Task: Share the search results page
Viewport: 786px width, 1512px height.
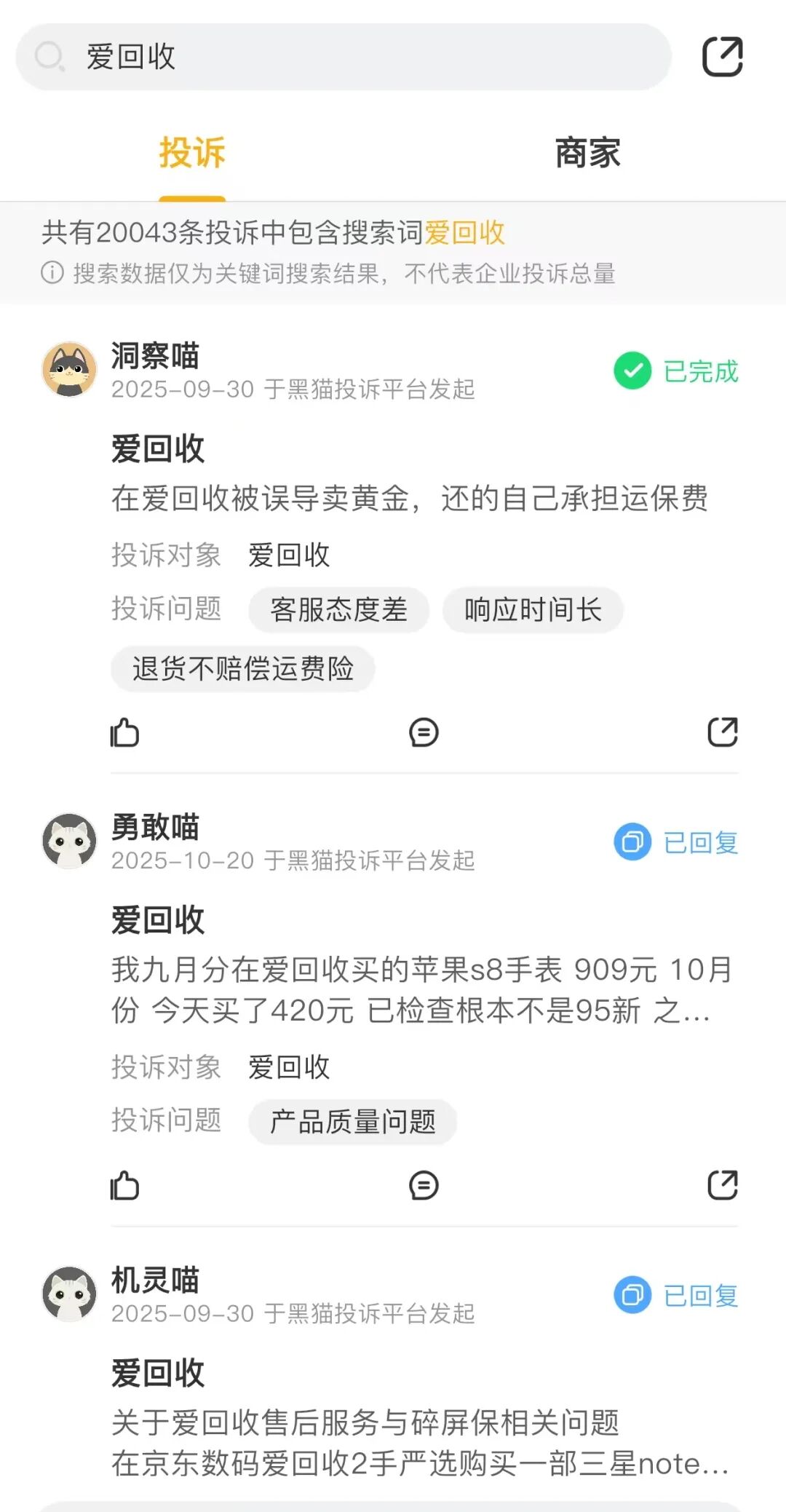Action: [722, 57]
